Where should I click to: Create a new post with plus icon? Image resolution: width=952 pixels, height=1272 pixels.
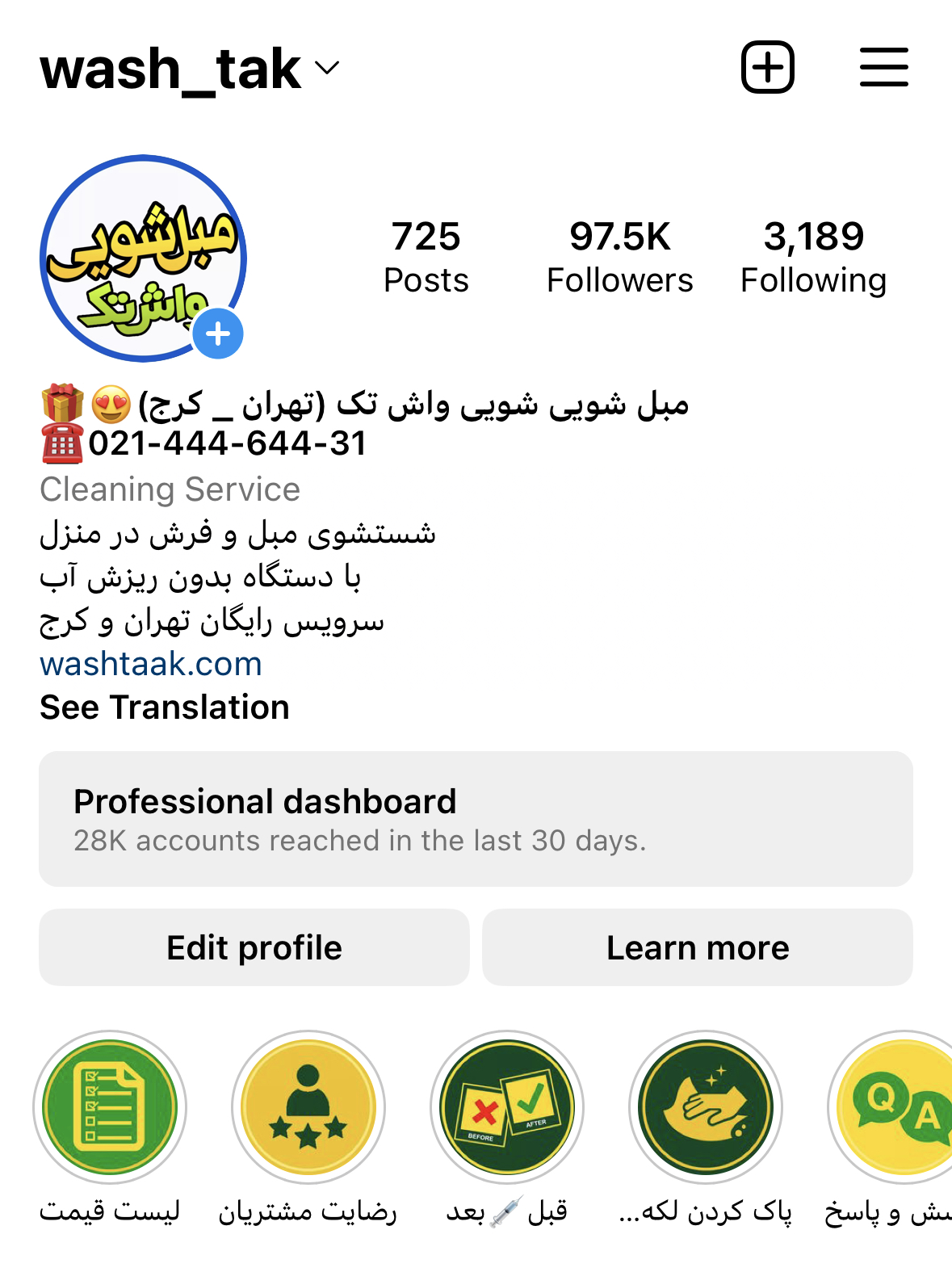click(x=767, y=67)
